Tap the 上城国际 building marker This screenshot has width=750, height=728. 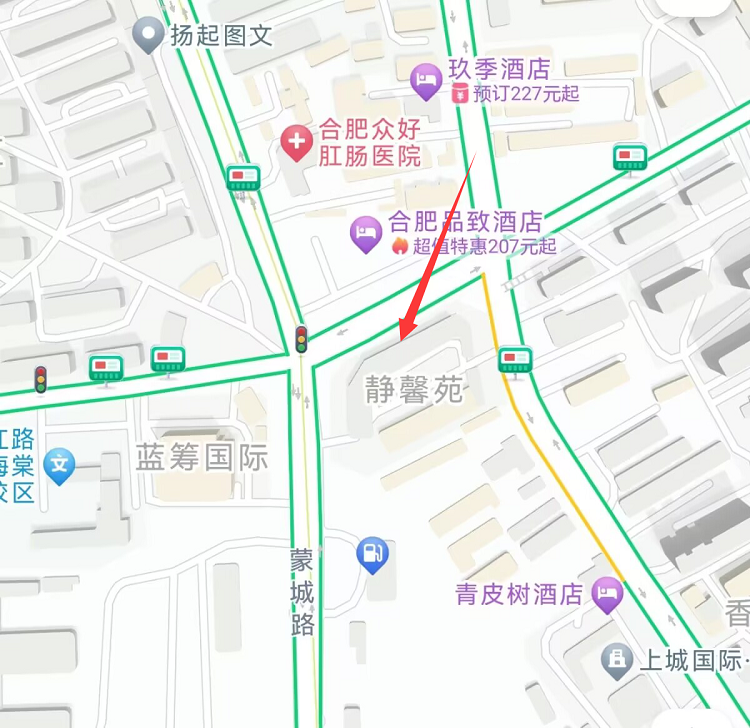[617, 660]
